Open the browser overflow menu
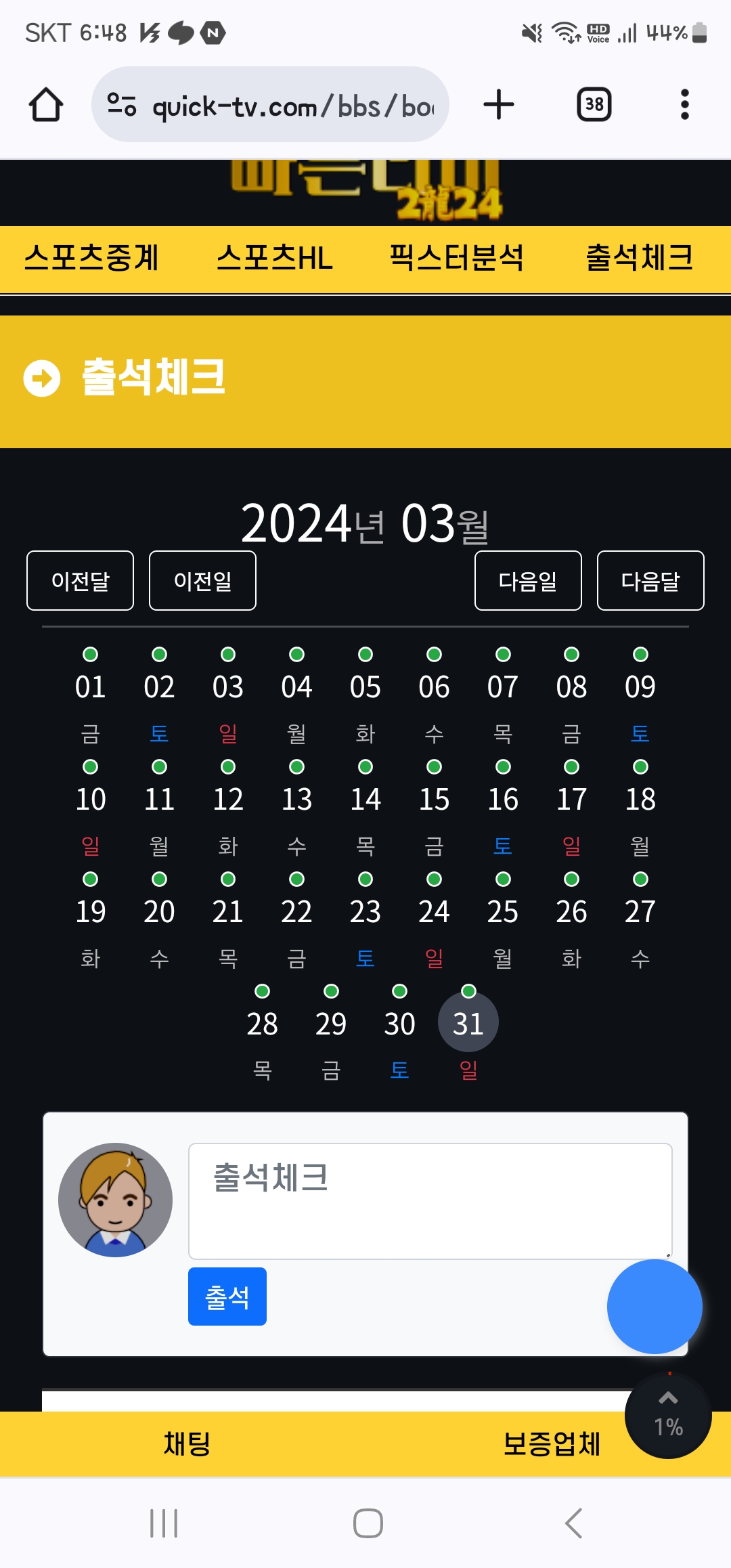This screenshot has height=1568, width=731. (685, 104)
